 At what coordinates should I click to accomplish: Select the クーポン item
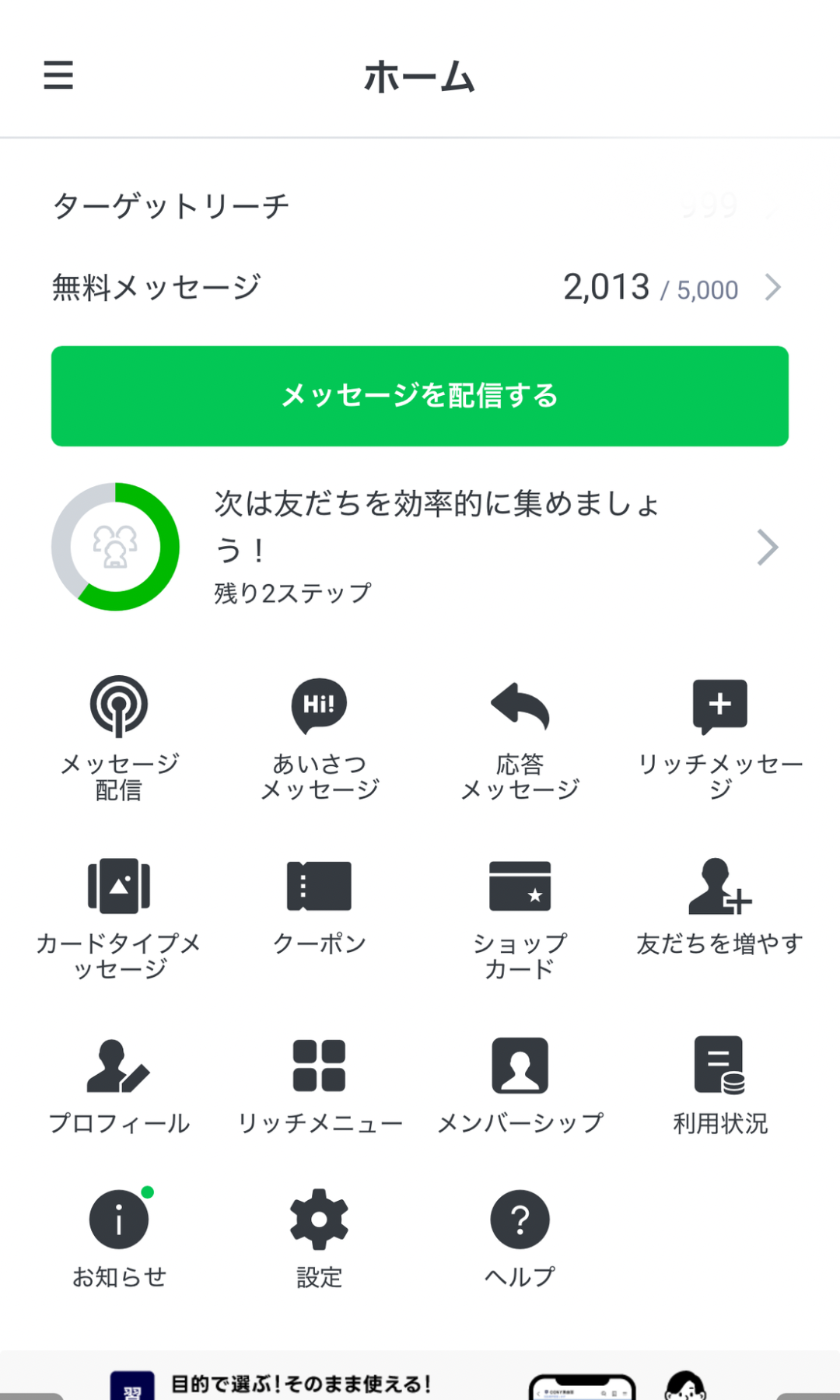(x=319, y=906)
